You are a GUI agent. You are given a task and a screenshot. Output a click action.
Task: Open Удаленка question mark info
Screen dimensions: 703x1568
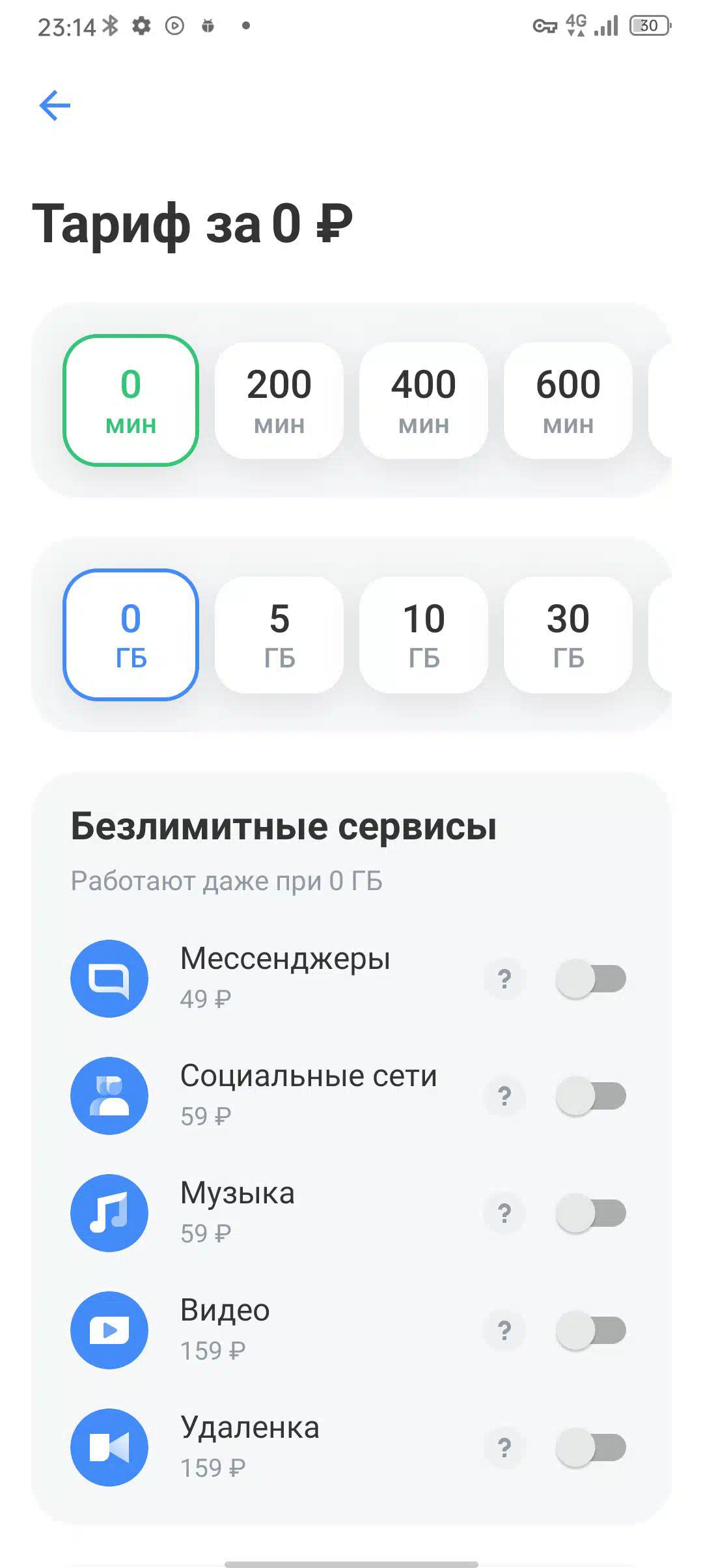(x=504, y=1448)
